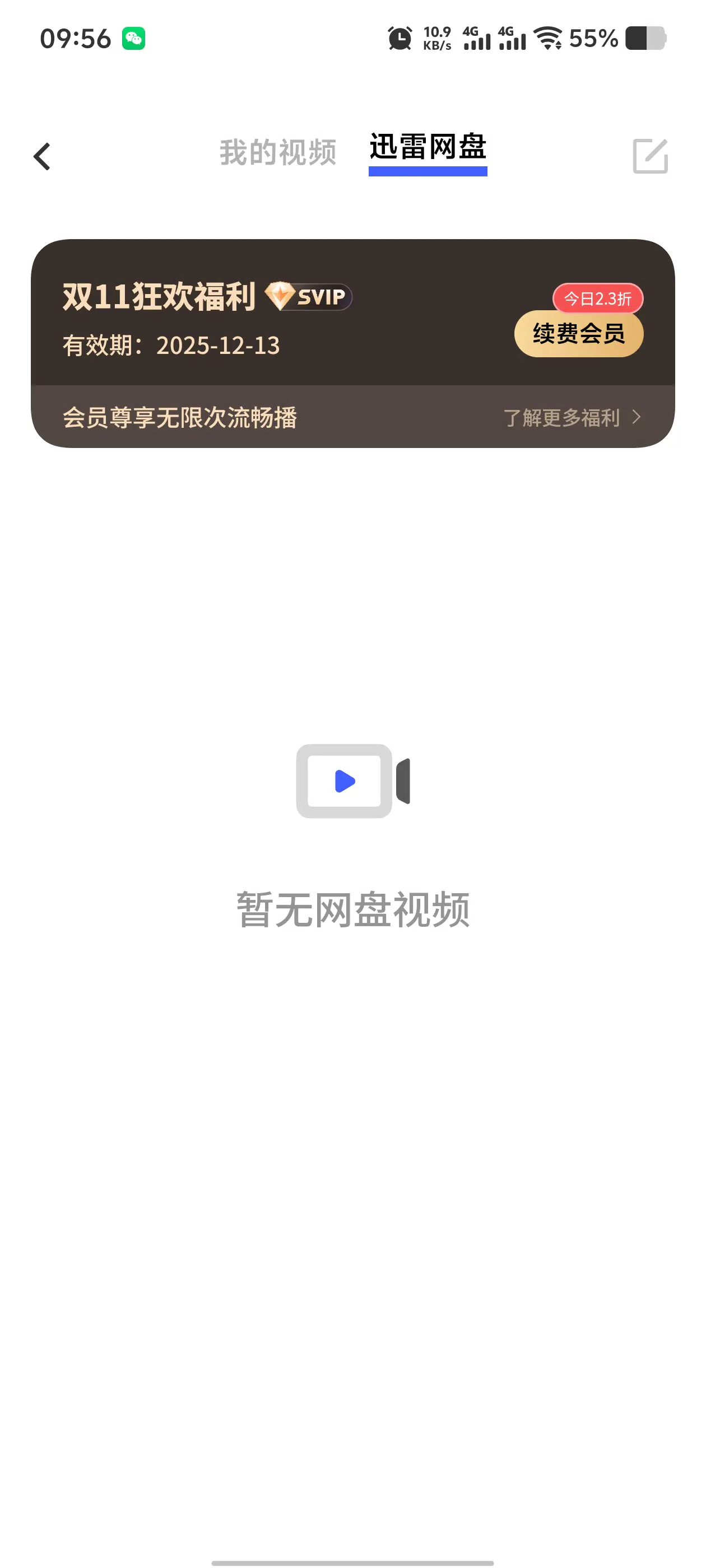Go back using the top-left arrow
The image size is (706, 1568).
click(x=41, y=156)
